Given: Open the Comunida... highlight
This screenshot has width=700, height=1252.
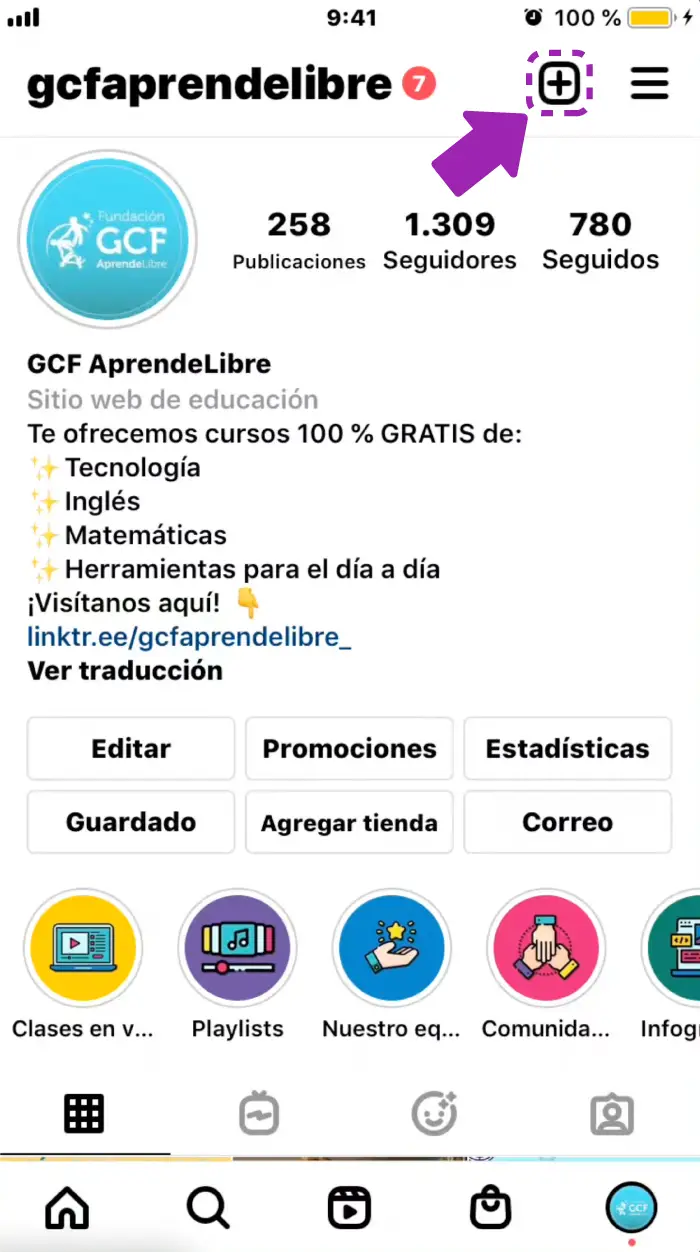Looking at the screenshot, I should 545,947.
